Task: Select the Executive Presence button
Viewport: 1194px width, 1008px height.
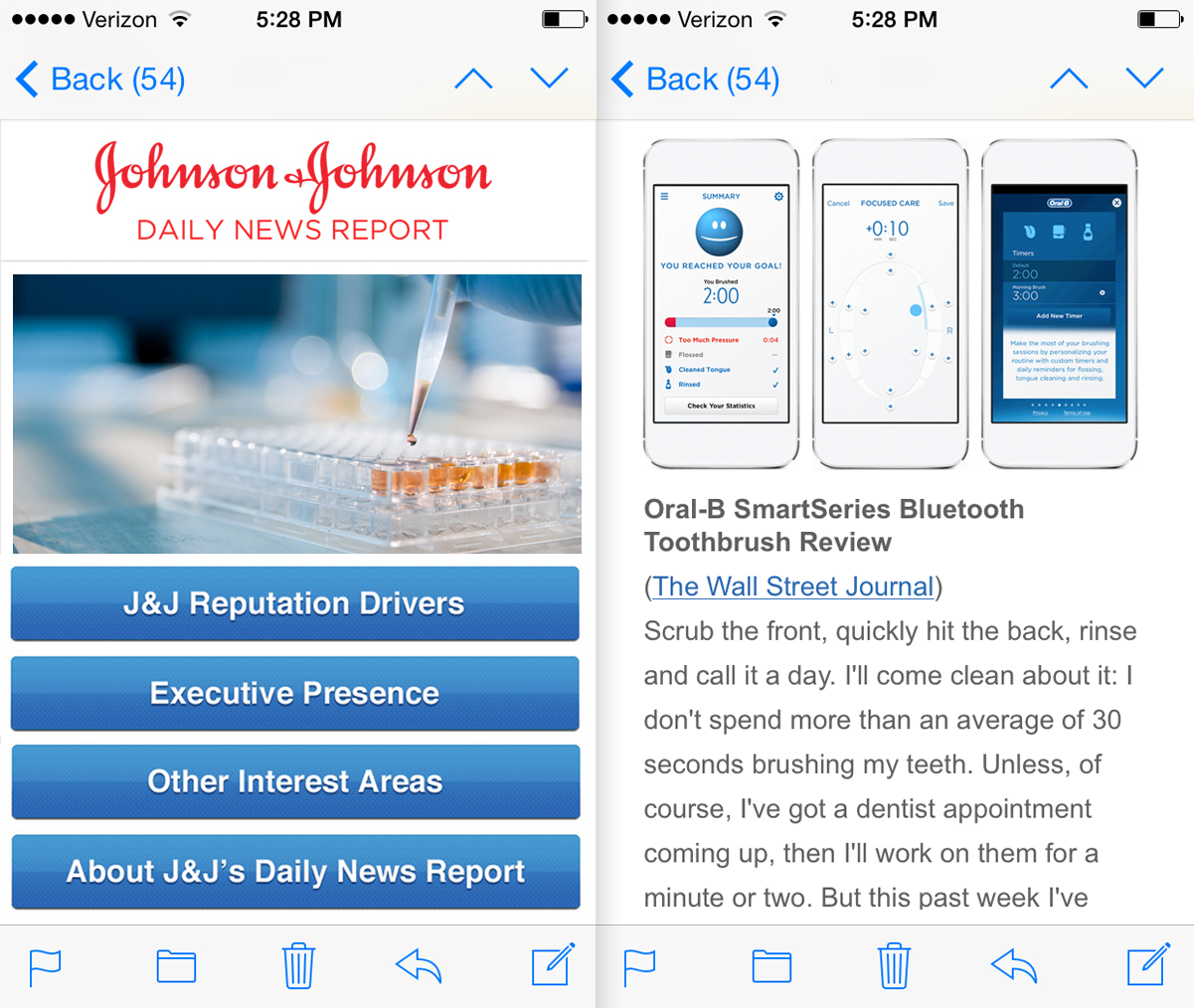Action: point(294,693)
